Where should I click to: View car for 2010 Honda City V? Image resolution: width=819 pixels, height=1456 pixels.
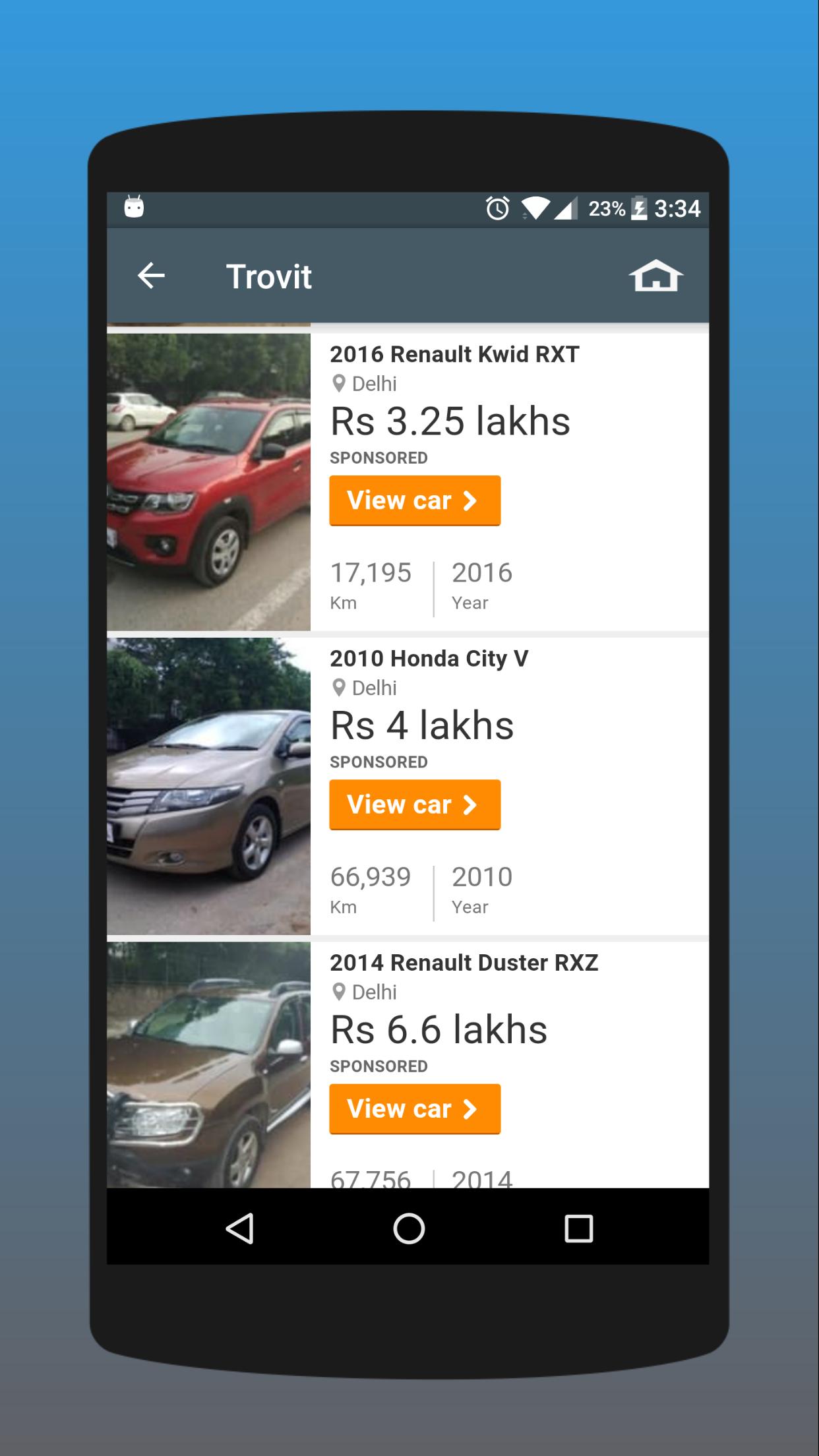pos(415,804)
